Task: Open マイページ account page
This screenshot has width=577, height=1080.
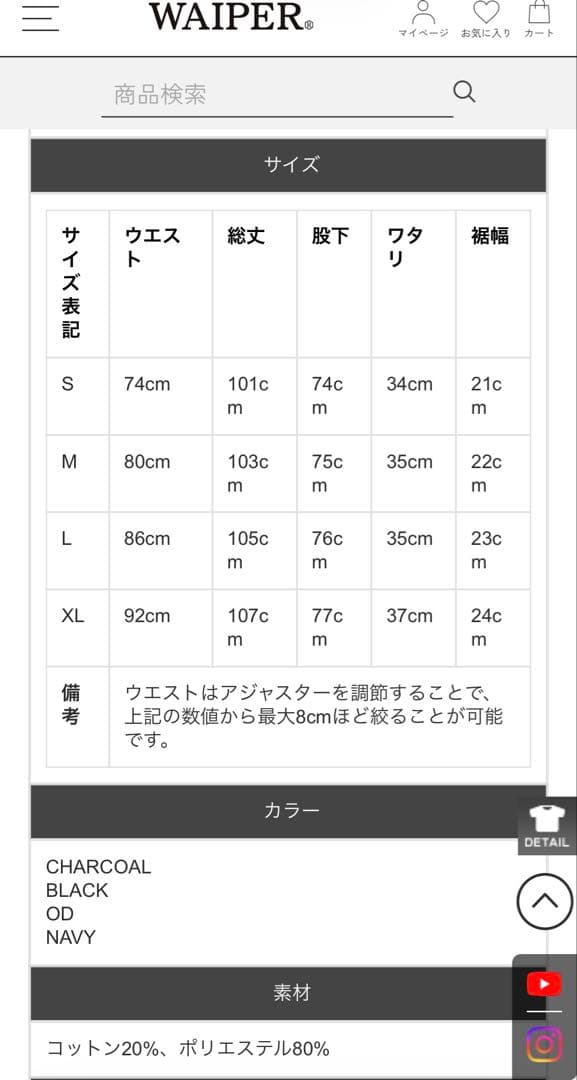Action: coord(423,20)
